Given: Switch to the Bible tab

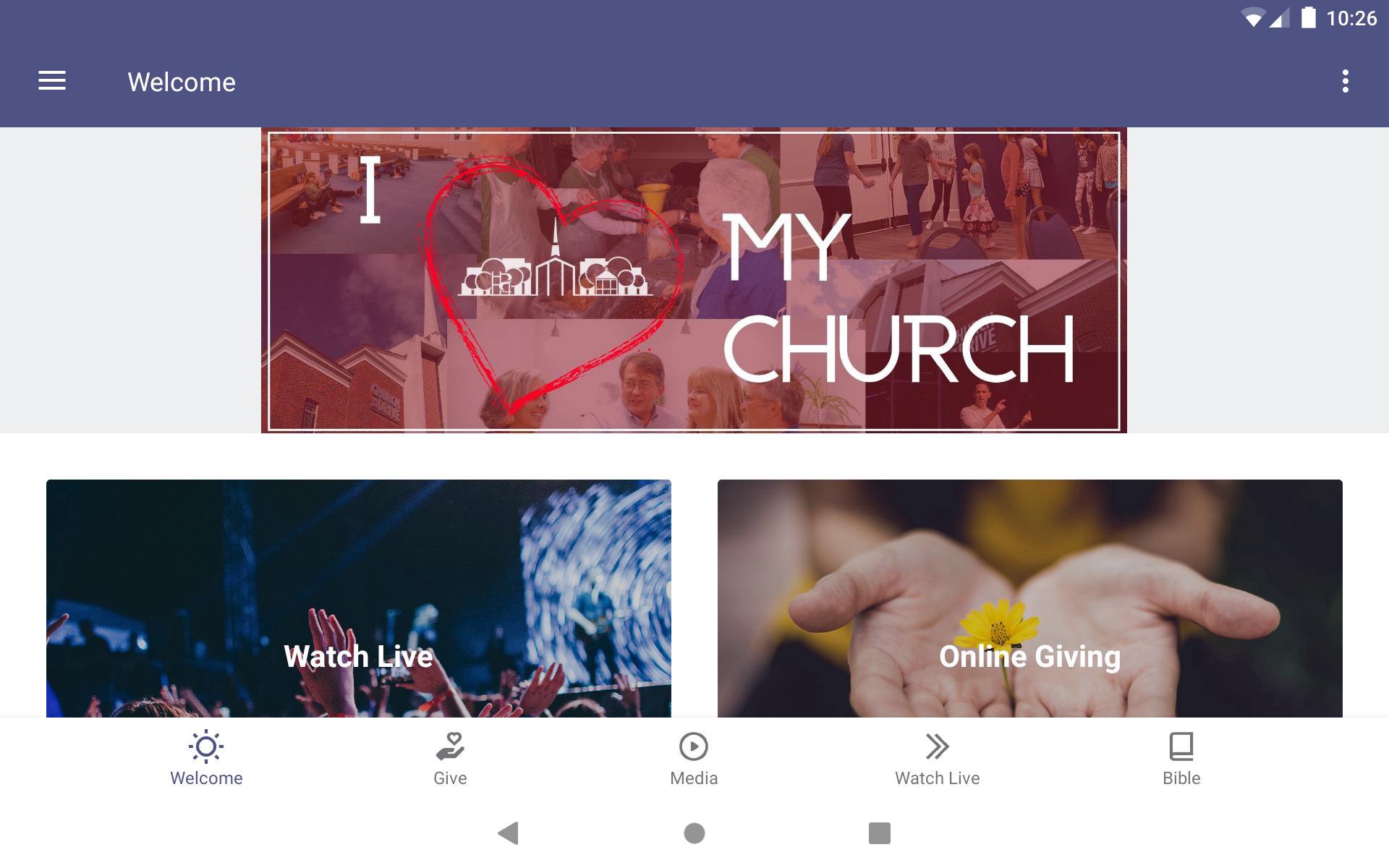Looking at the screenshot, I should pos(1181,758).
